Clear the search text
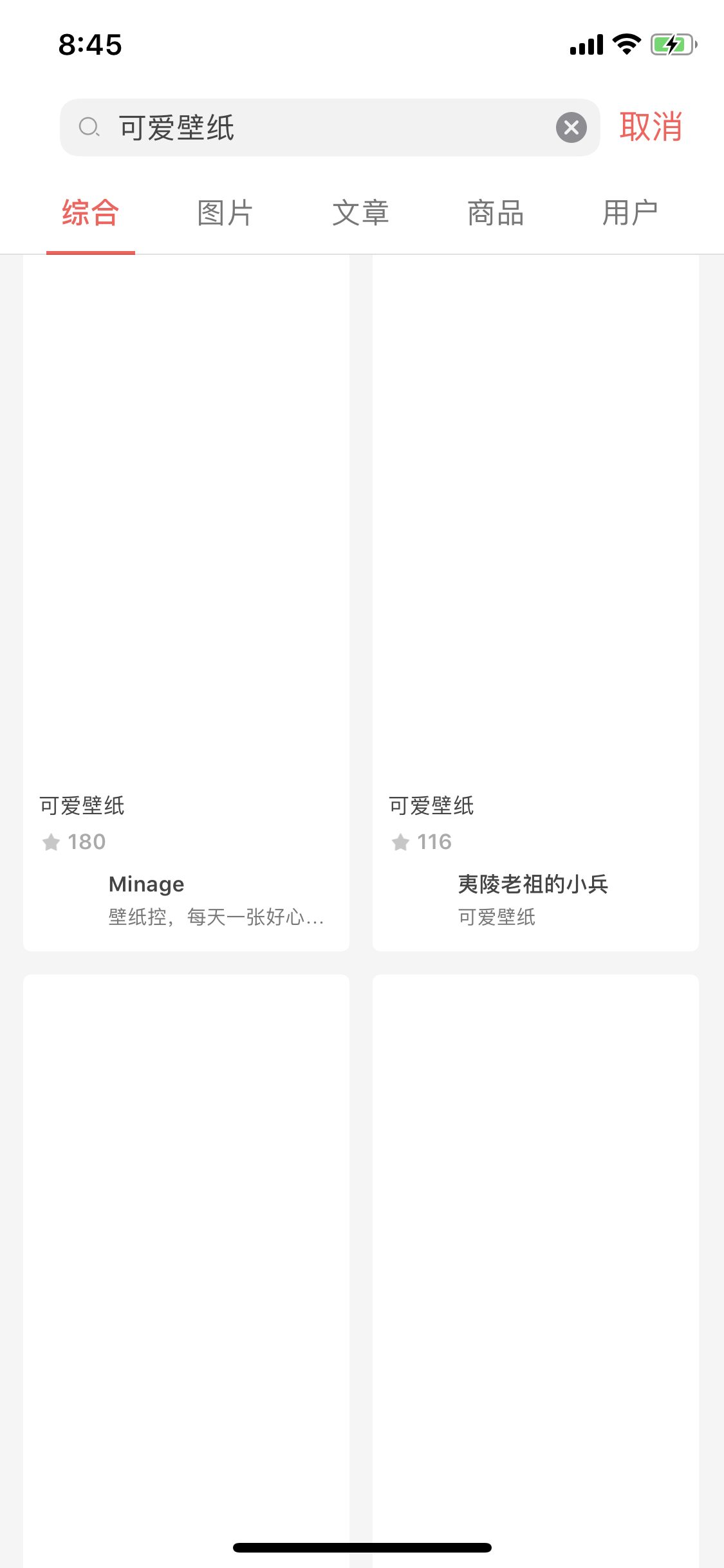Screen dimensions: 724x1568 571,127
